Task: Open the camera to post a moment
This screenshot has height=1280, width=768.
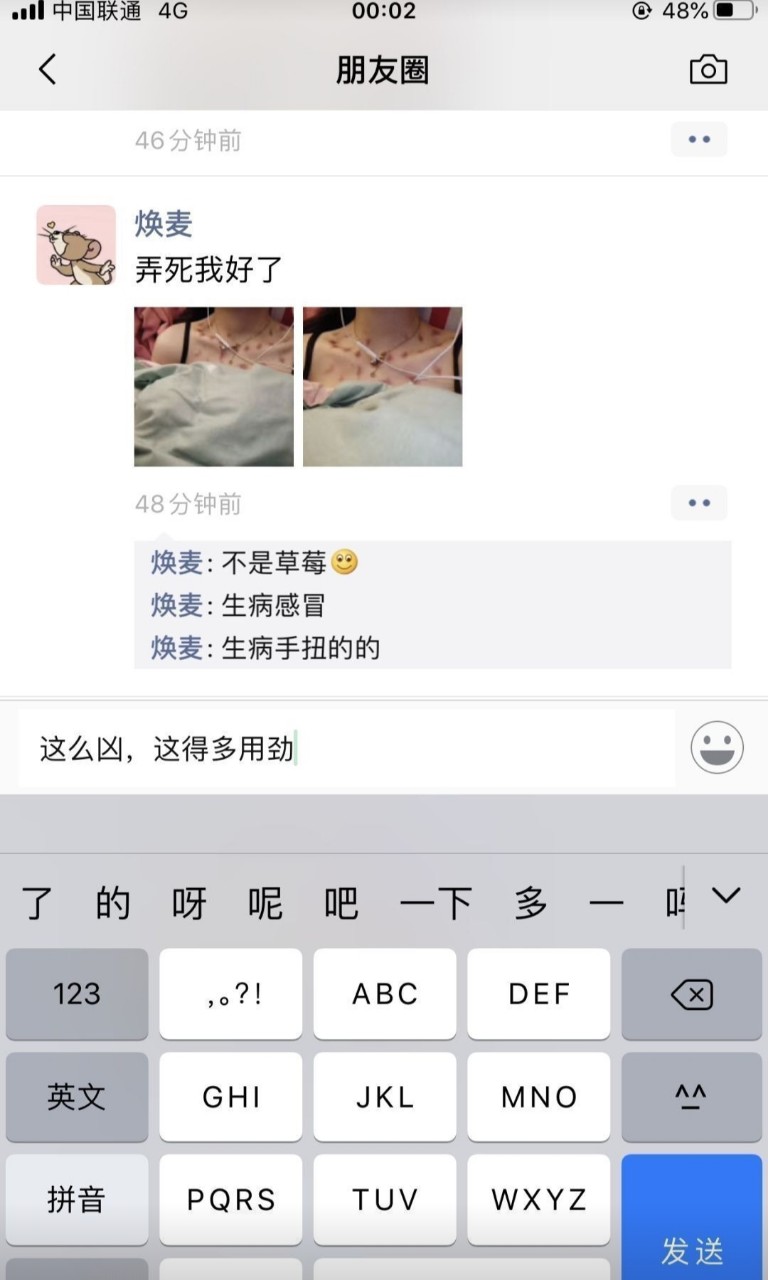Action: (x=708, y=69)
